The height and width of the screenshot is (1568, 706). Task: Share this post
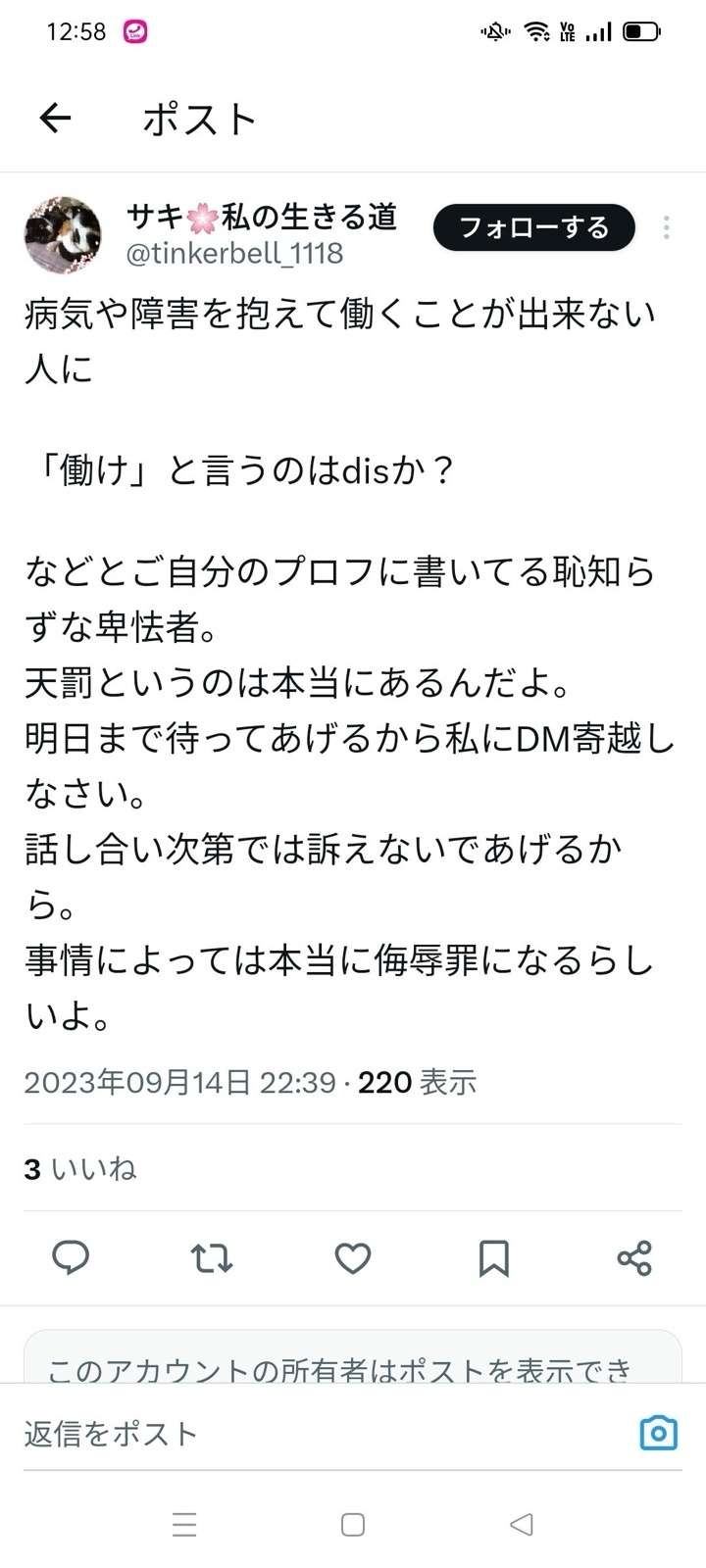(x=634, y=1257)
